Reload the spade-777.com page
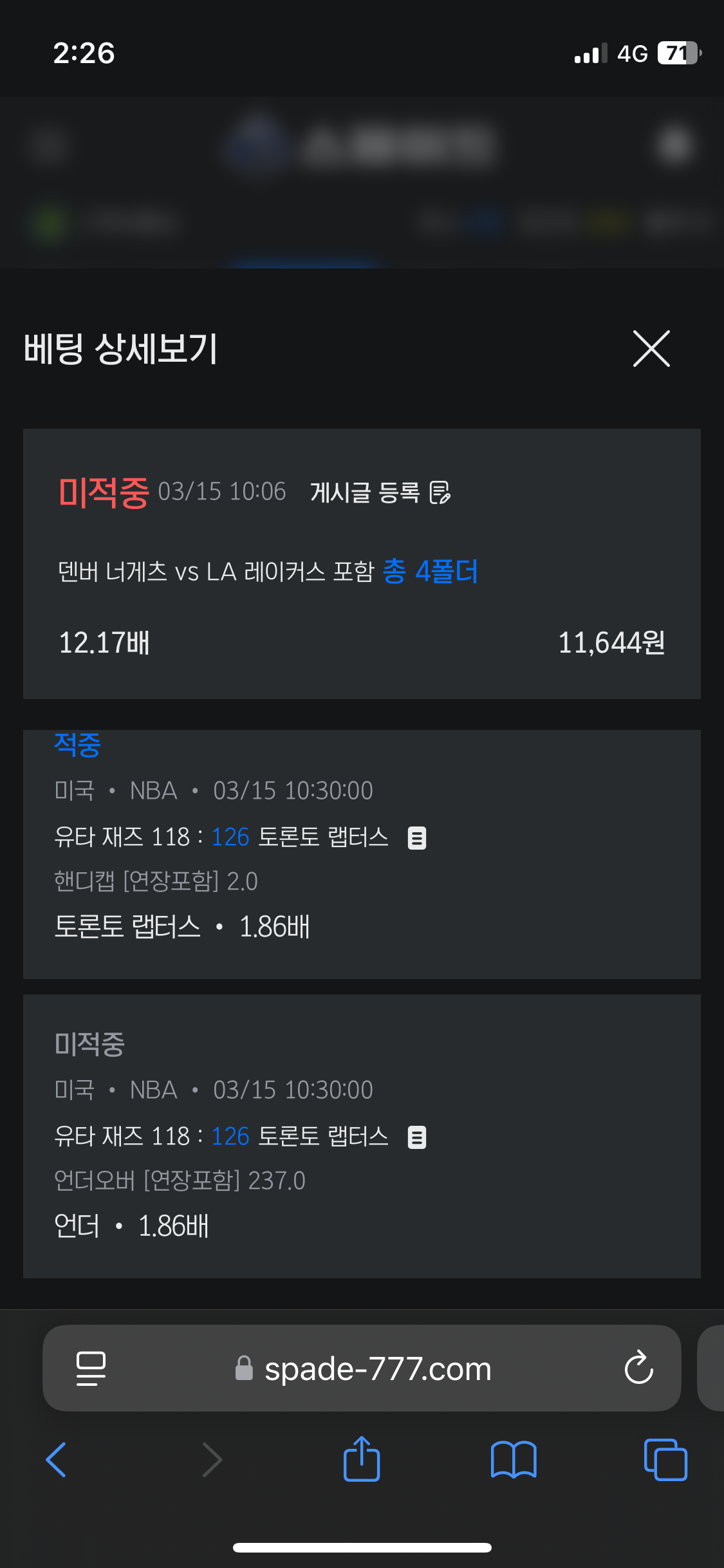This screenshot has width=724, height=1568. [x=638, y=1367]
